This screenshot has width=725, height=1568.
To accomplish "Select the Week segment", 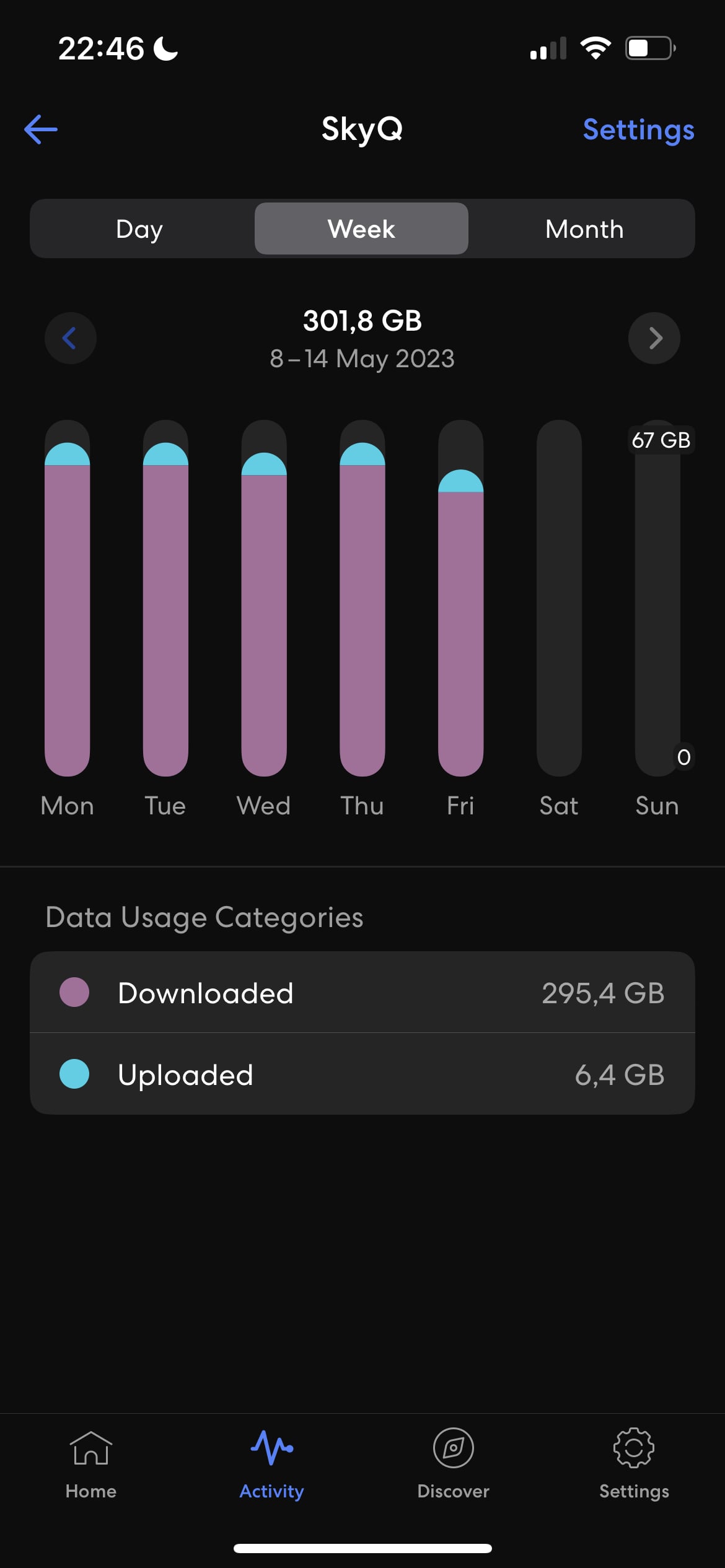I will 361,229.
